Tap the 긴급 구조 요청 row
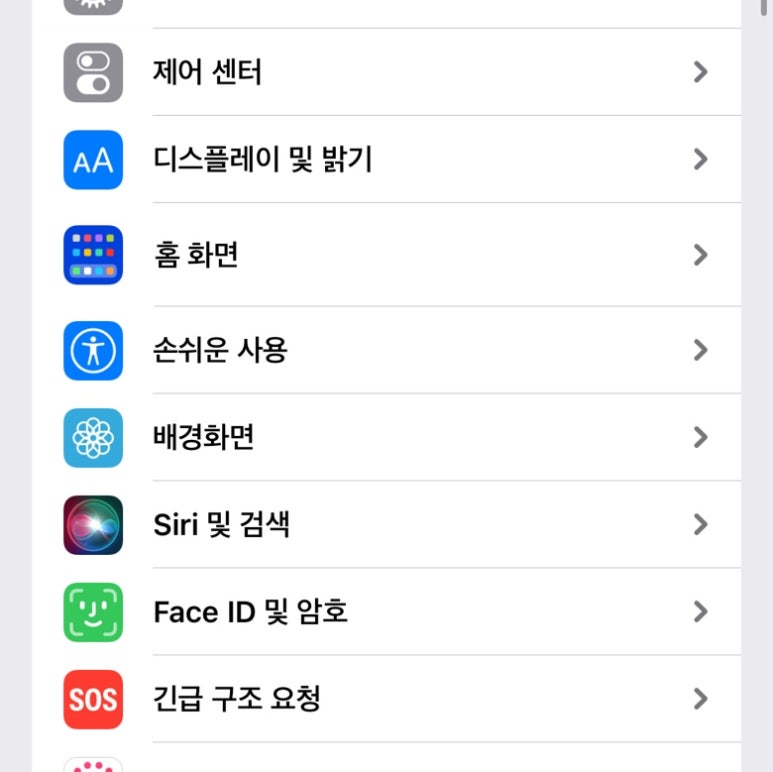773x772 pixels. (400, 698)
